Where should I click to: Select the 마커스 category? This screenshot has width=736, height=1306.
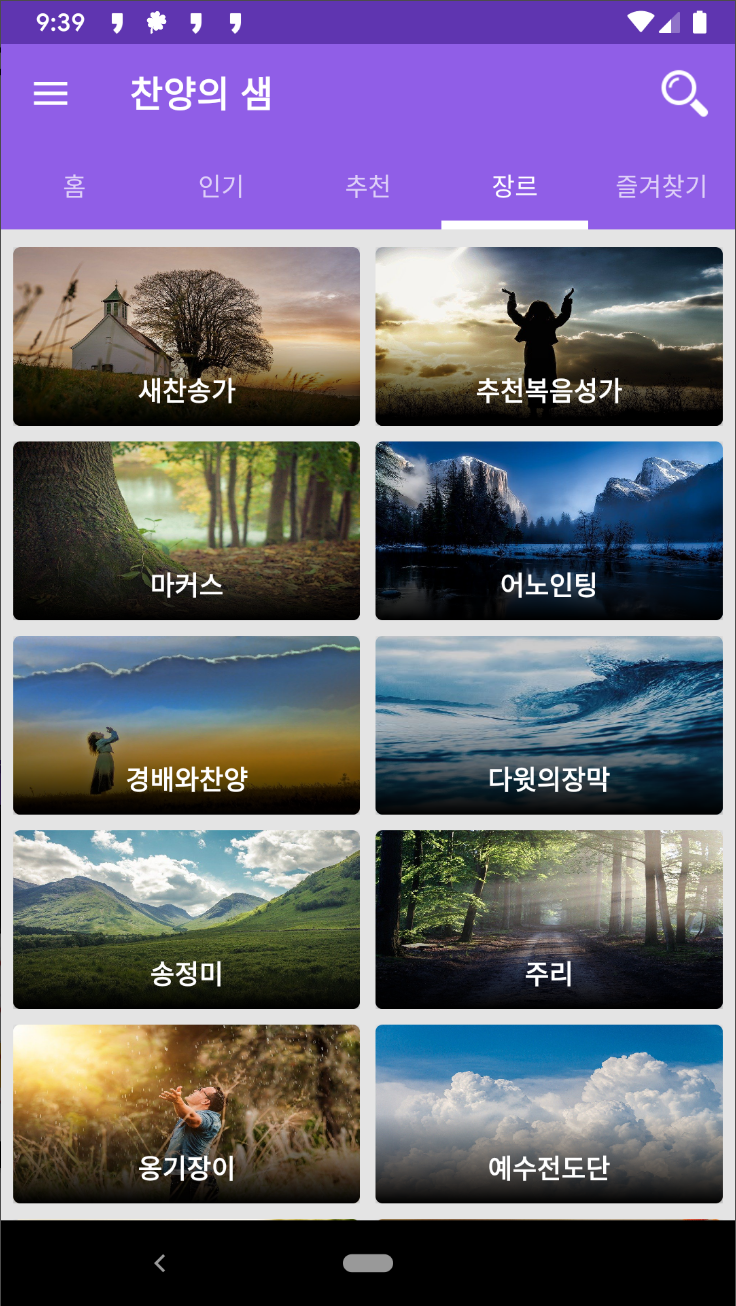186,530
